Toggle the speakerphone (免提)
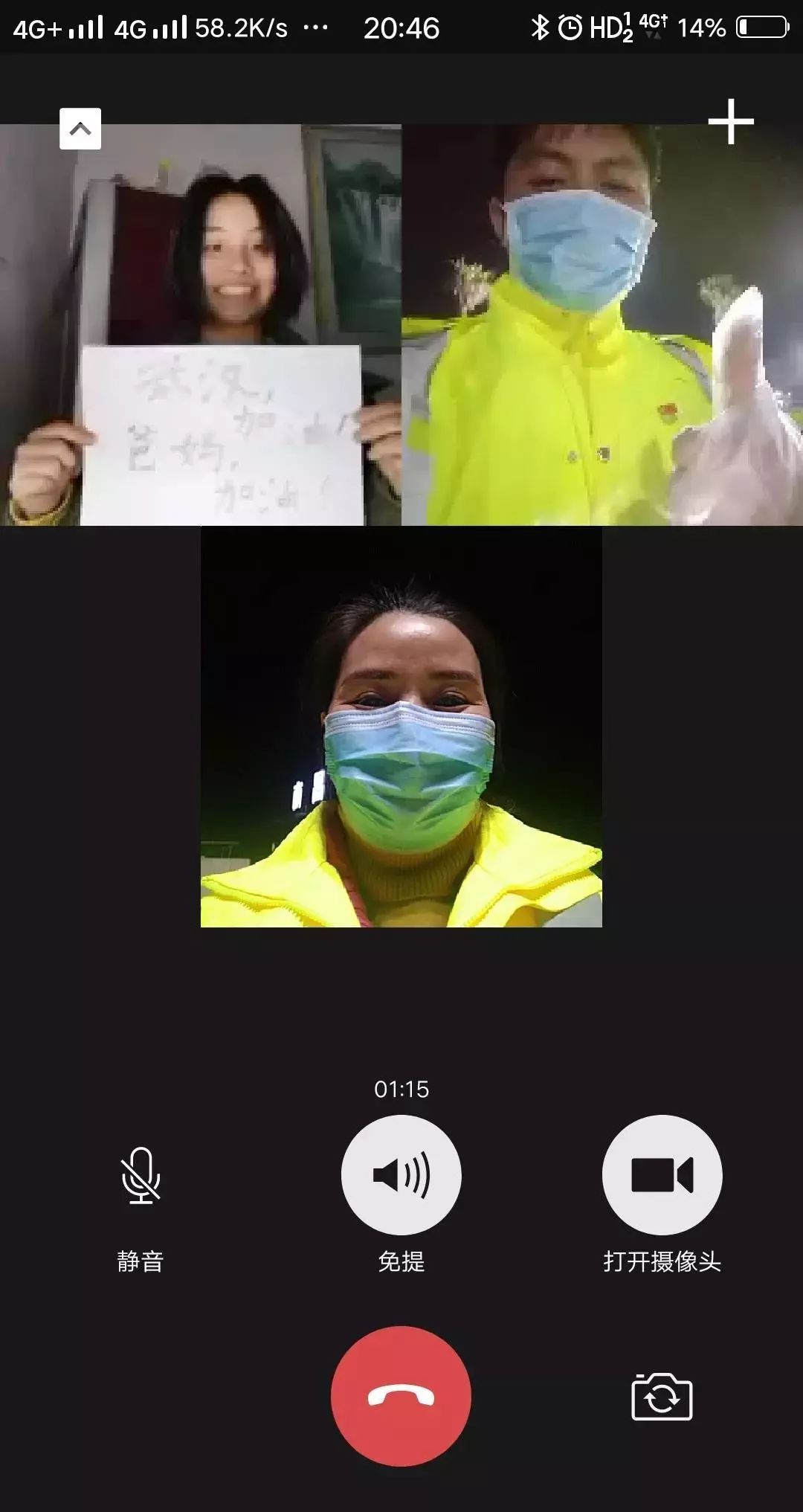 (x=401, y=1175)
